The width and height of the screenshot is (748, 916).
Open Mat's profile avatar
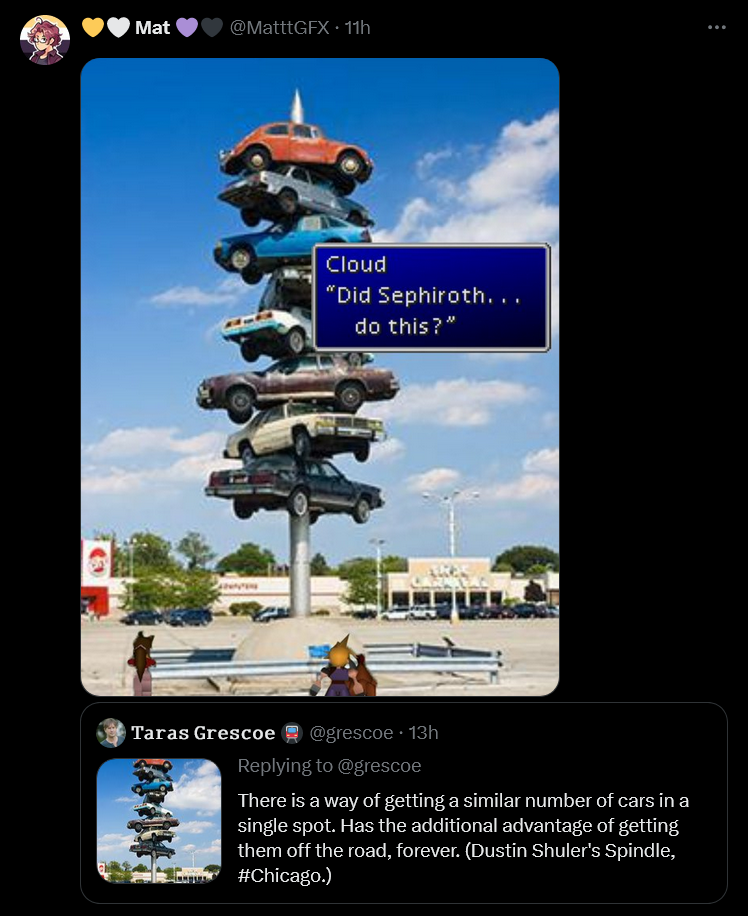coord(45,40)
